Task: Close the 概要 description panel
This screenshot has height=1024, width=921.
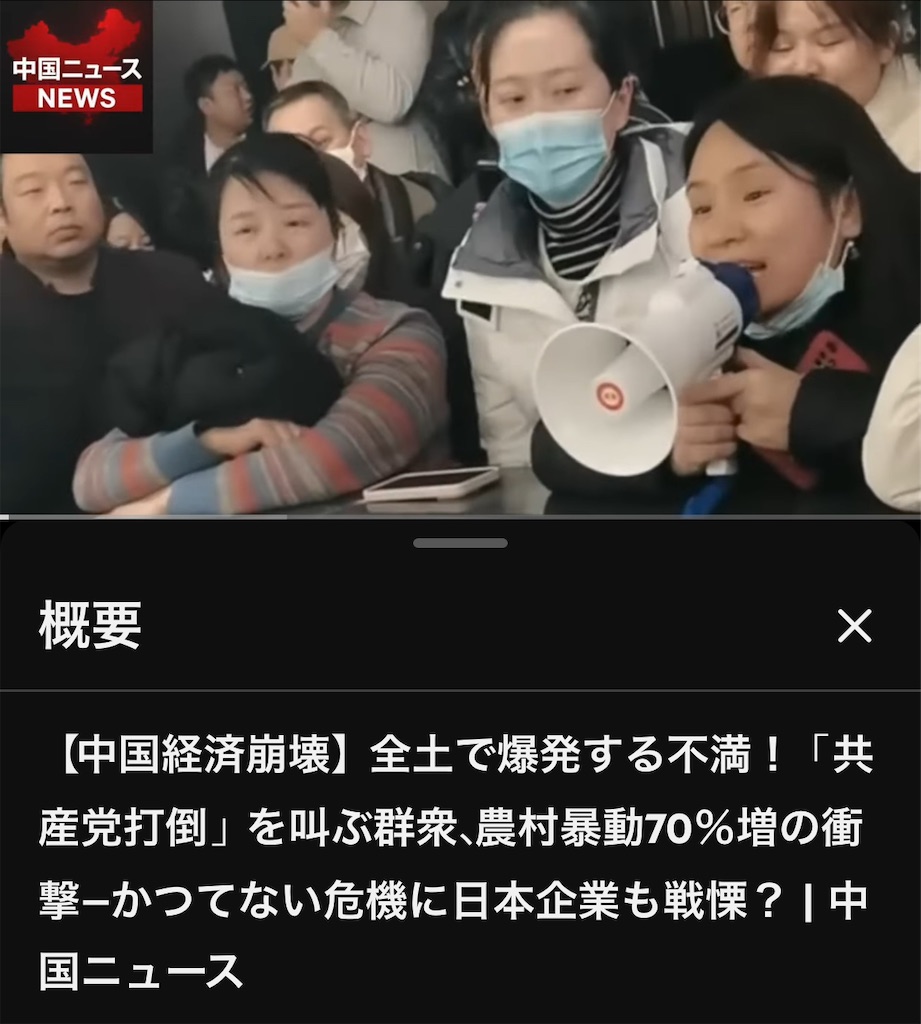Action: (x=854, y=627)
